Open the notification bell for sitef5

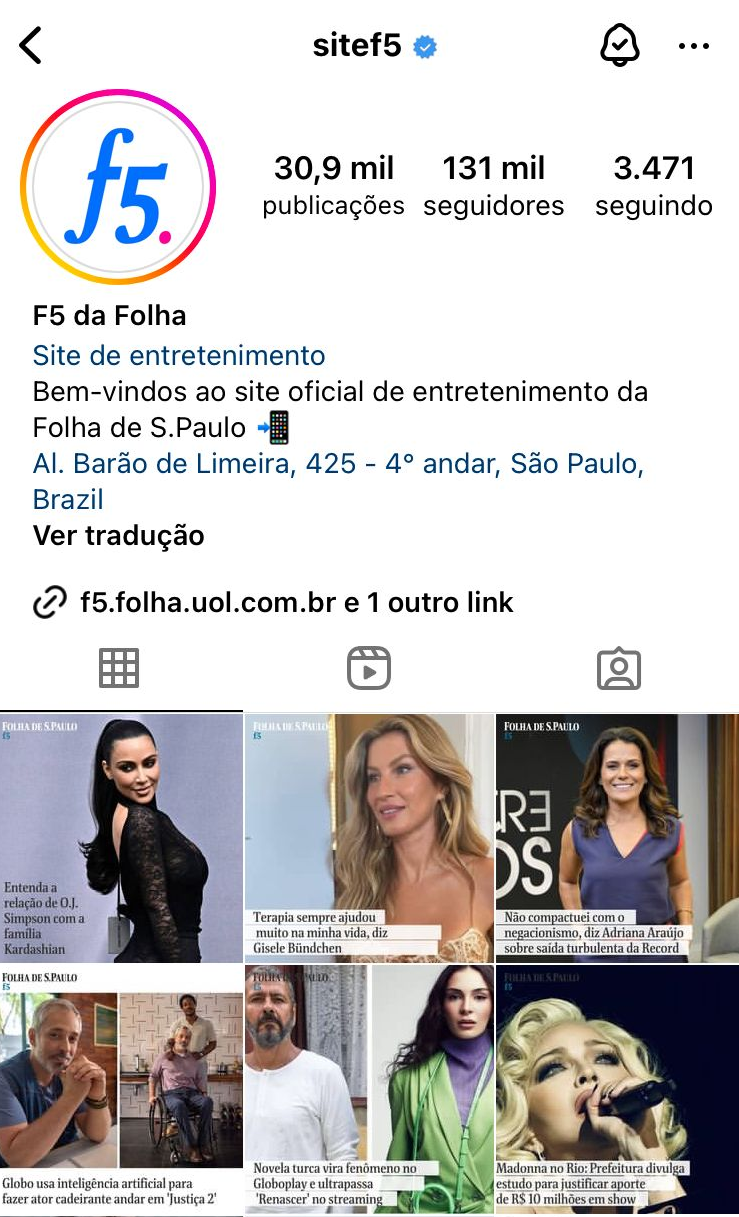click(619, 45)
